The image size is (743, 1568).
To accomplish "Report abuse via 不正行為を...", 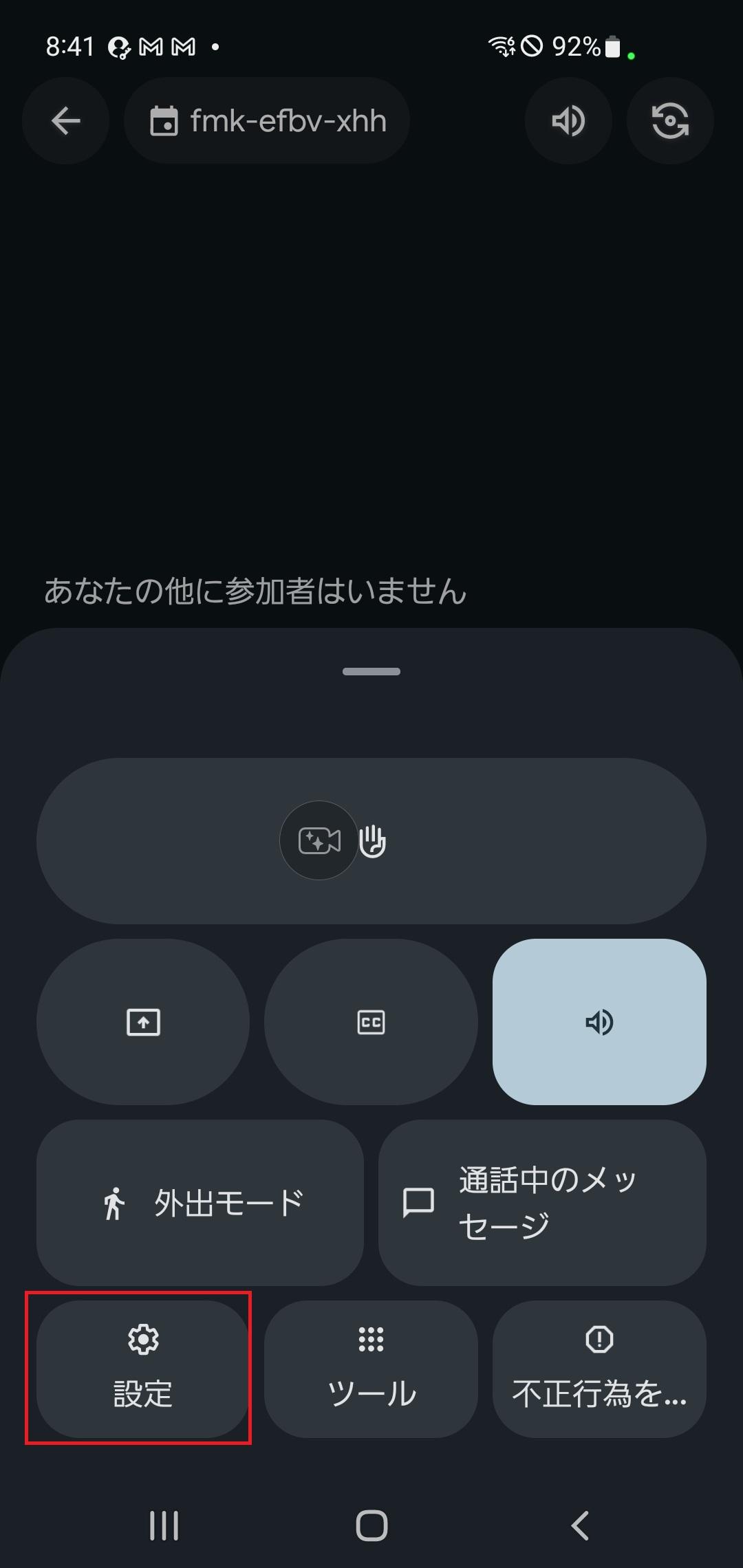I will point(599,1369).
